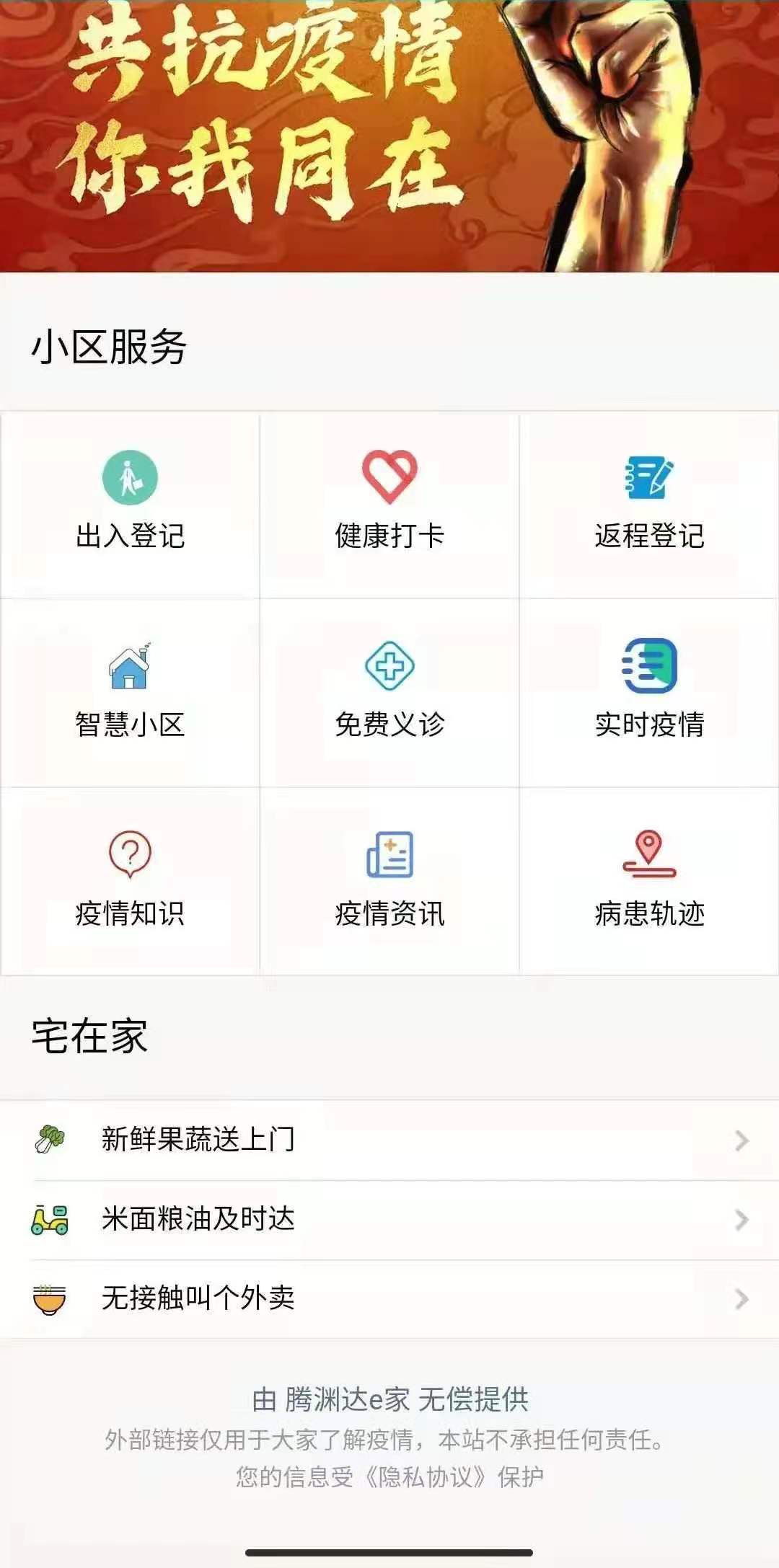Tap the 智慧小区 smart community tile
The image size is (779, 1568).
pyautogui.click(x=130, y=693)
